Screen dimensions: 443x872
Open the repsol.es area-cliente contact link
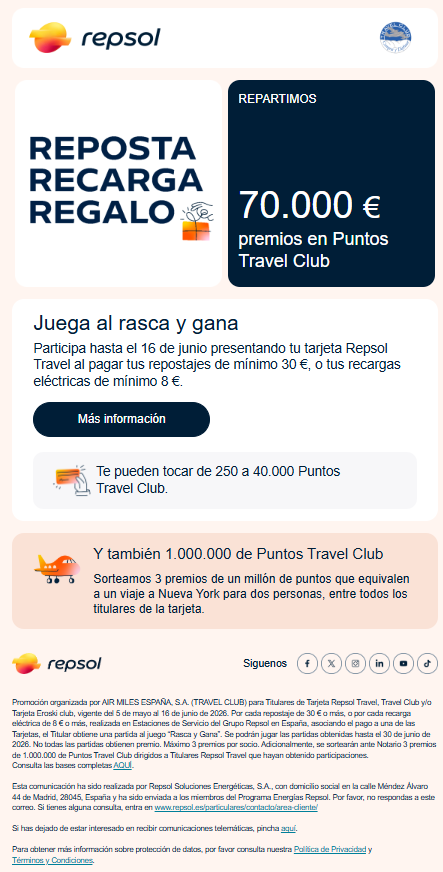[x=236, y=807]
